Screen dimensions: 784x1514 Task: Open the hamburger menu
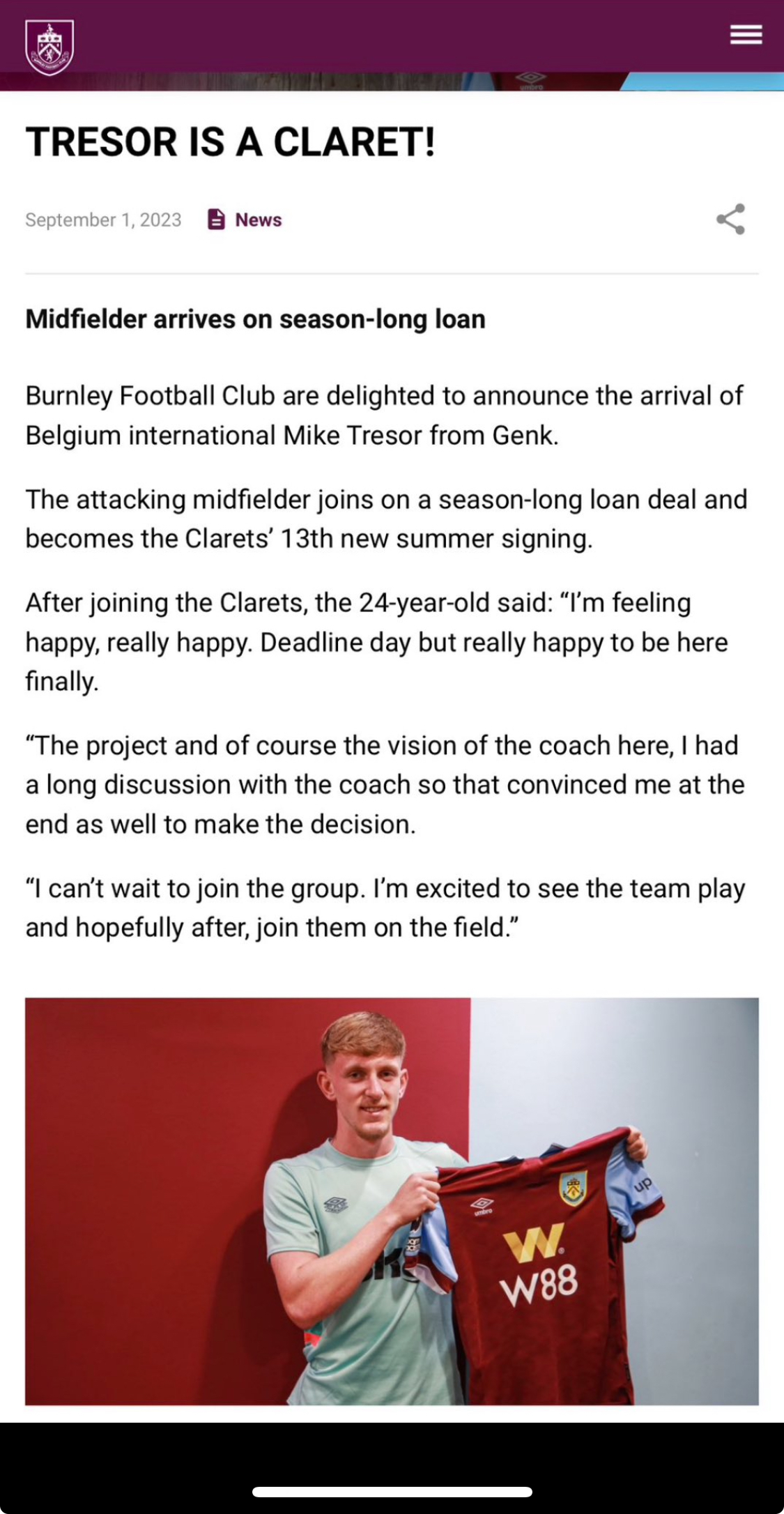coord(746,35)
